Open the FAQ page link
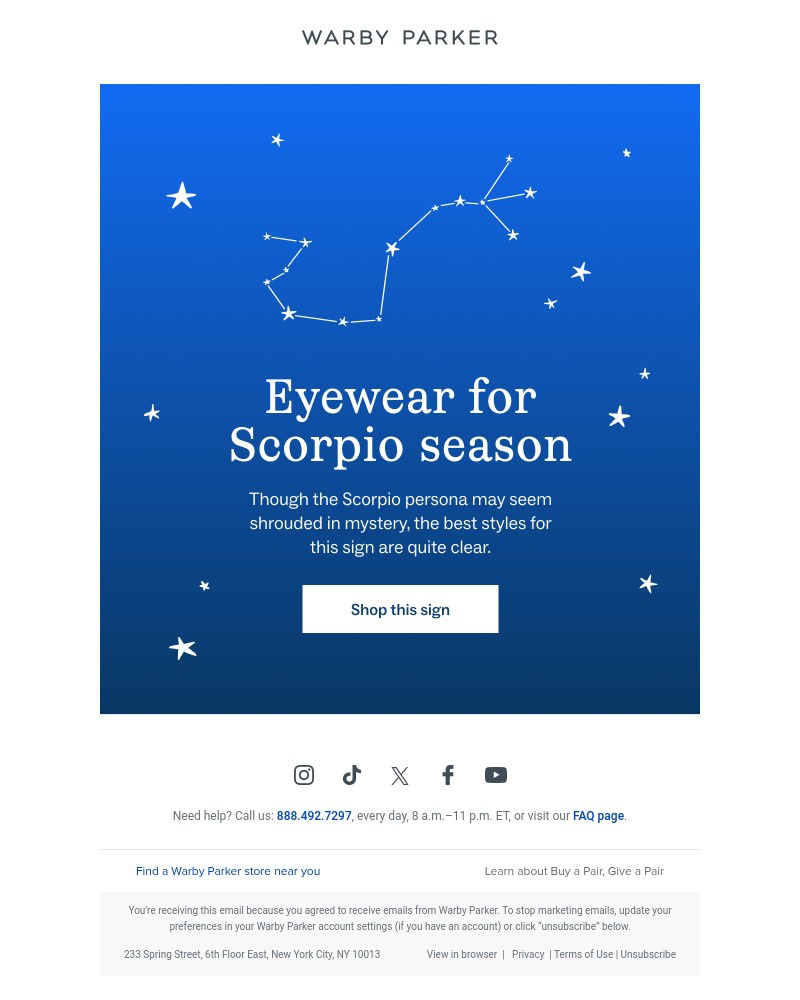Screen dimensions: 800x1000 click(598, 816)
